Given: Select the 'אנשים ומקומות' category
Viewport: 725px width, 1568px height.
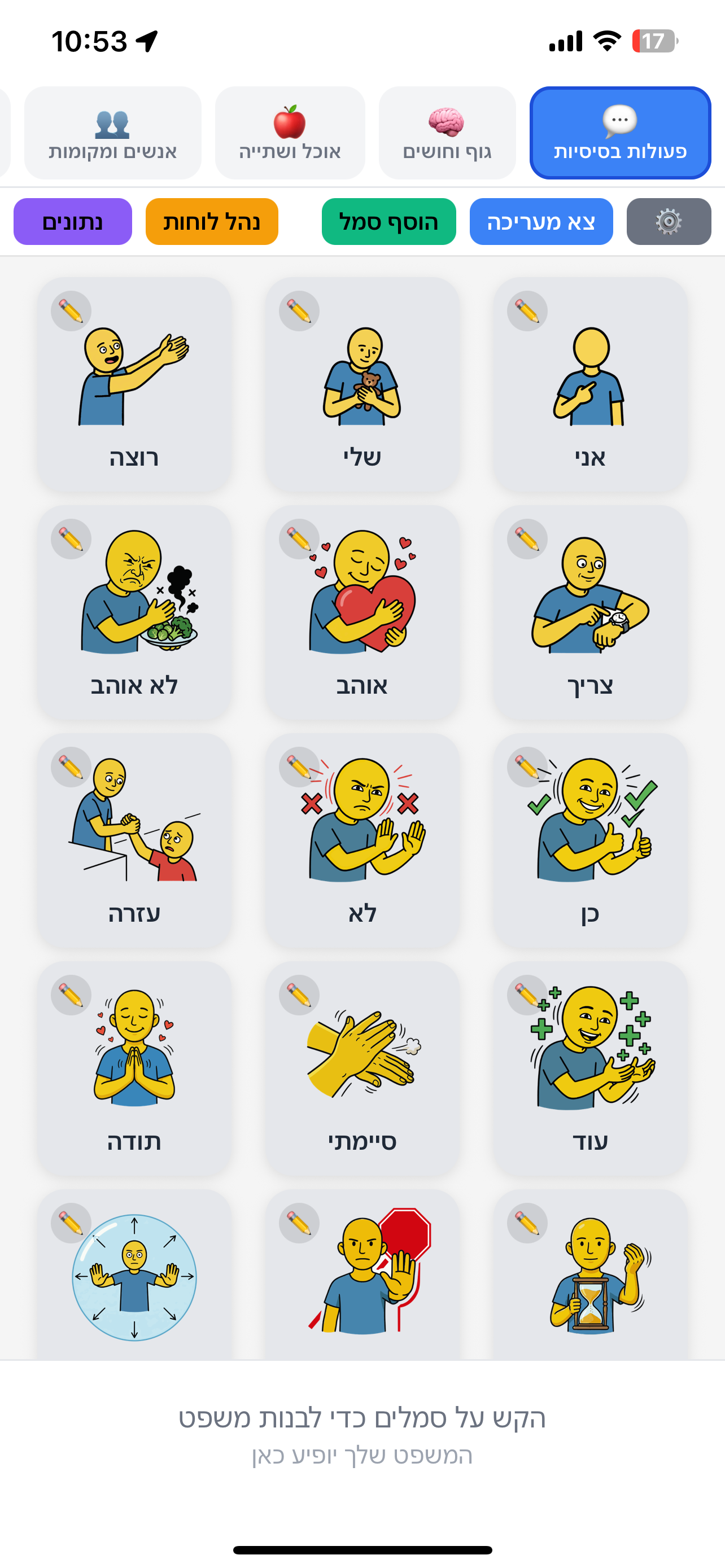Looking at the screenshot, I should click(113, 132).
